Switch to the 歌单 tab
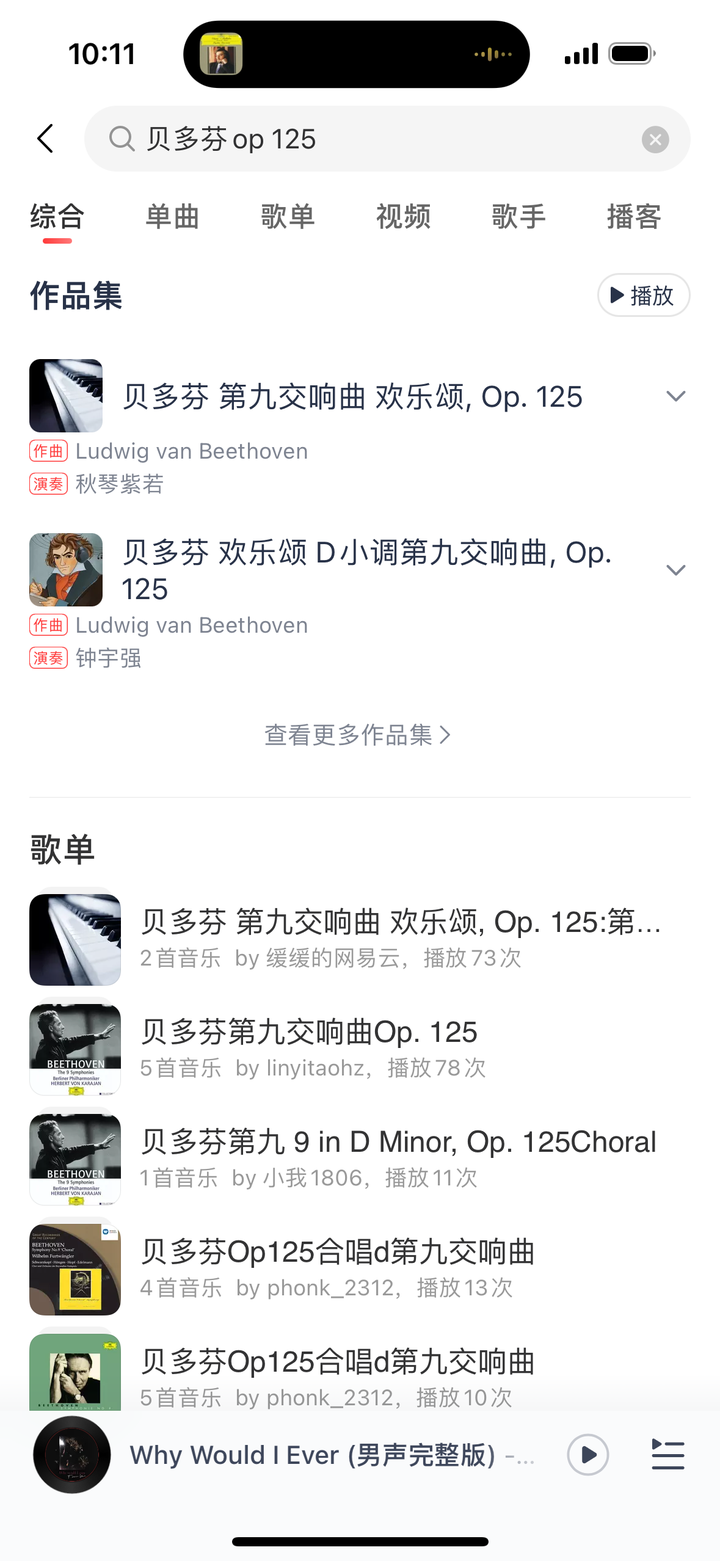The width and height of the screenshot is (720, 1561). coord(288,216)
